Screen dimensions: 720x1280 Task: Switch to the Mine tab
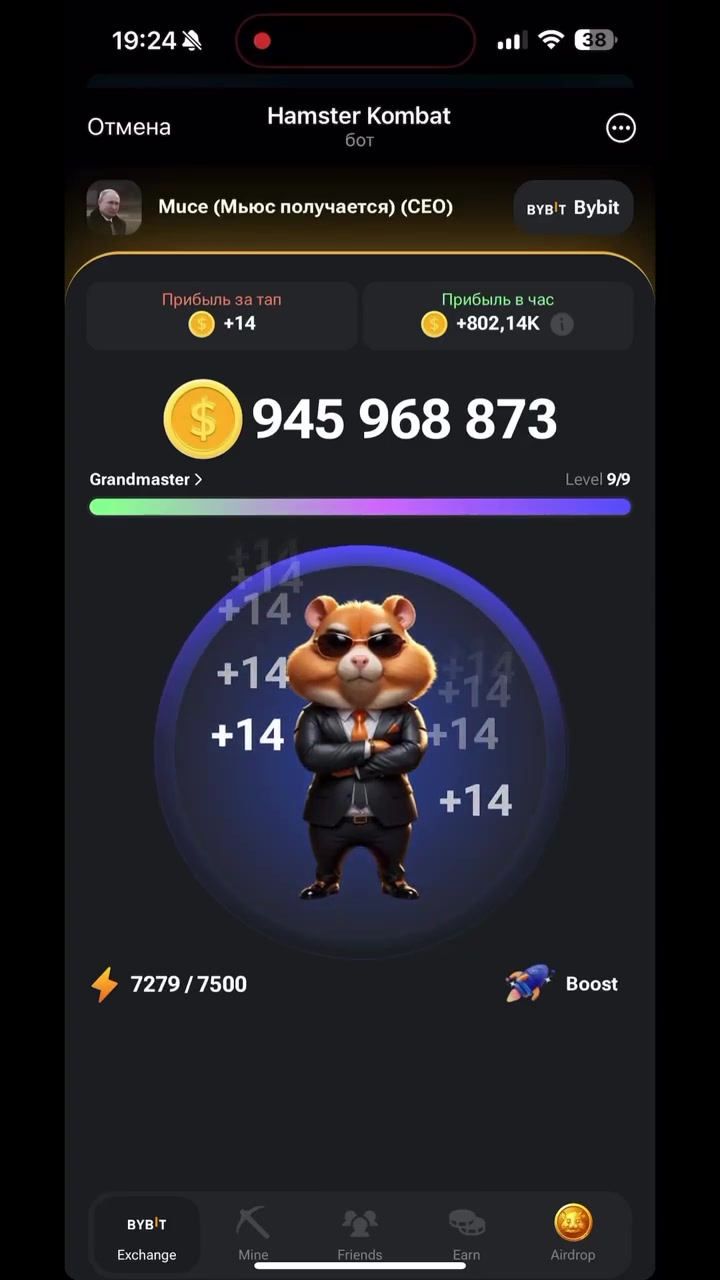[x=253, y=1234]
